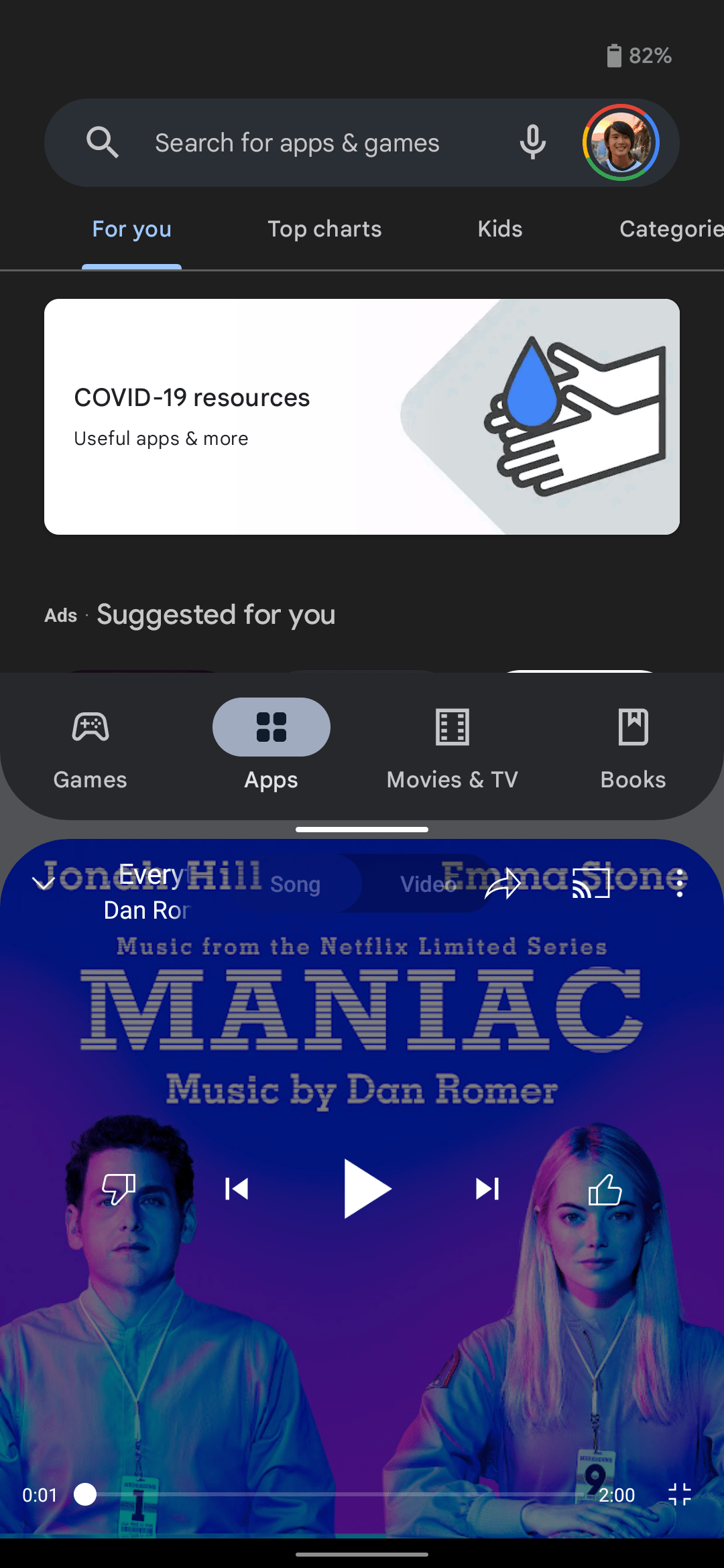Go to Movies & TV section
Image resolution: width=724 pixels, height=1568 pixels.
pos(452,747)
